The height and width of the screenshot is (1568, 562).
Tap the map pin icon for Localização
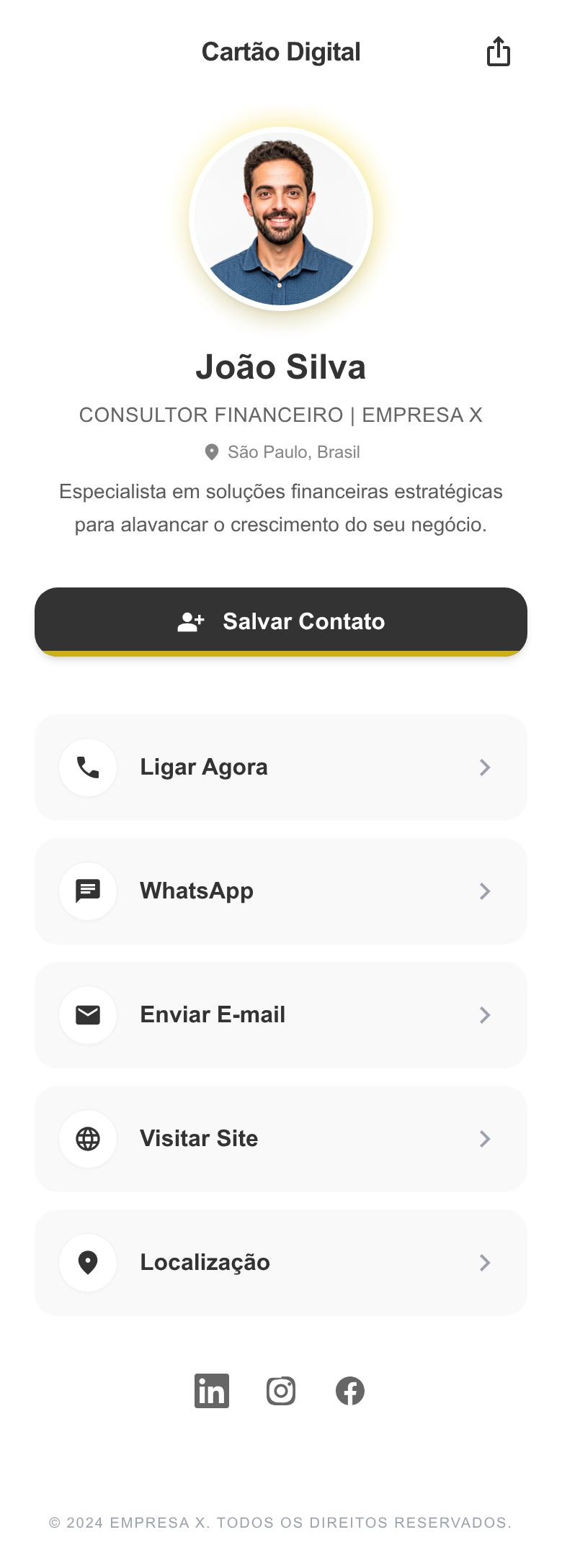(x=87, y=1262)
